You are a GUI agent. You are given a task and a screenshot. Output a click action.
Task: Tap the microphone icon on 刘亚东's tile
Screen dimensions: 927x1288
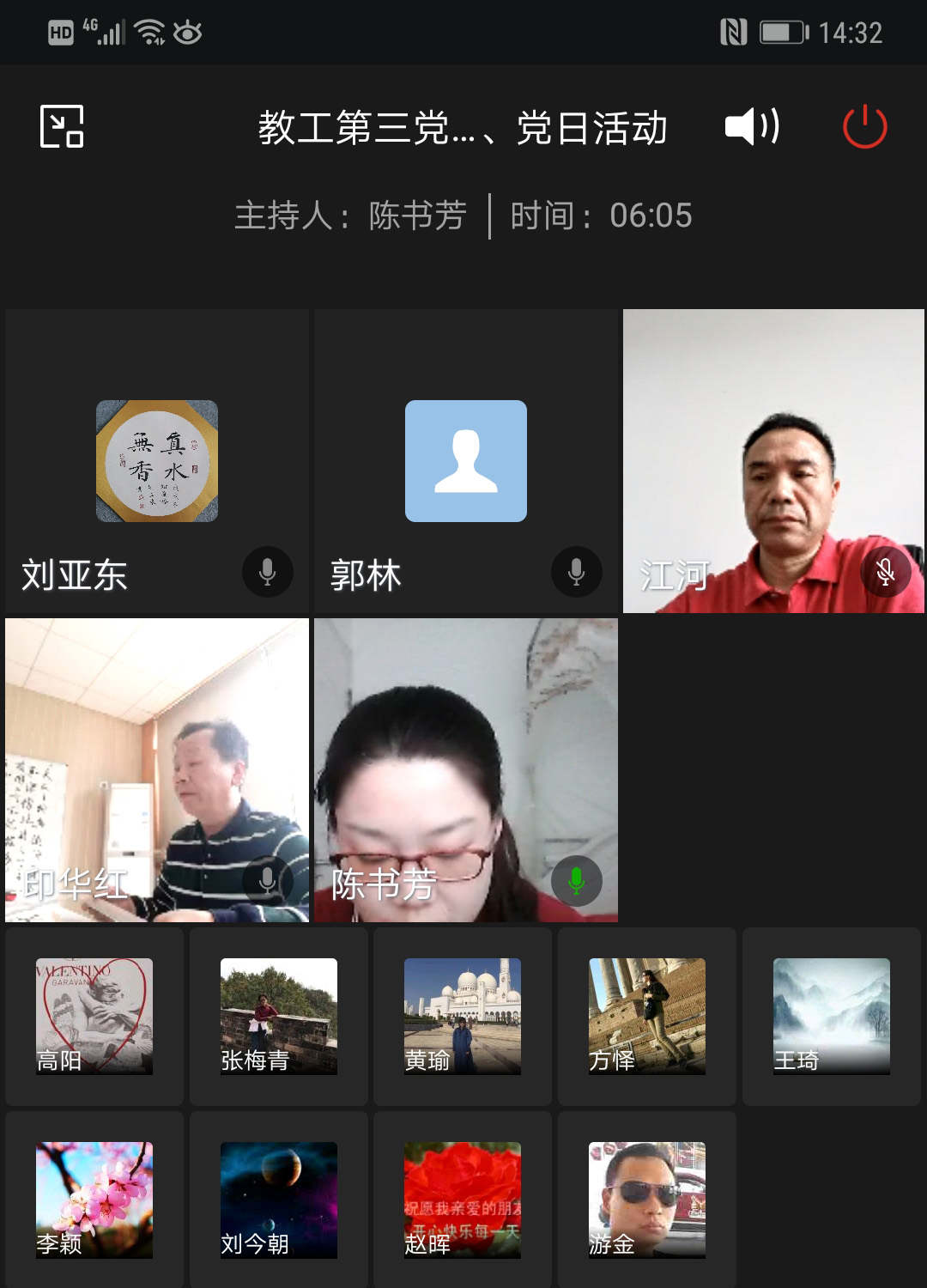[268, 572]
